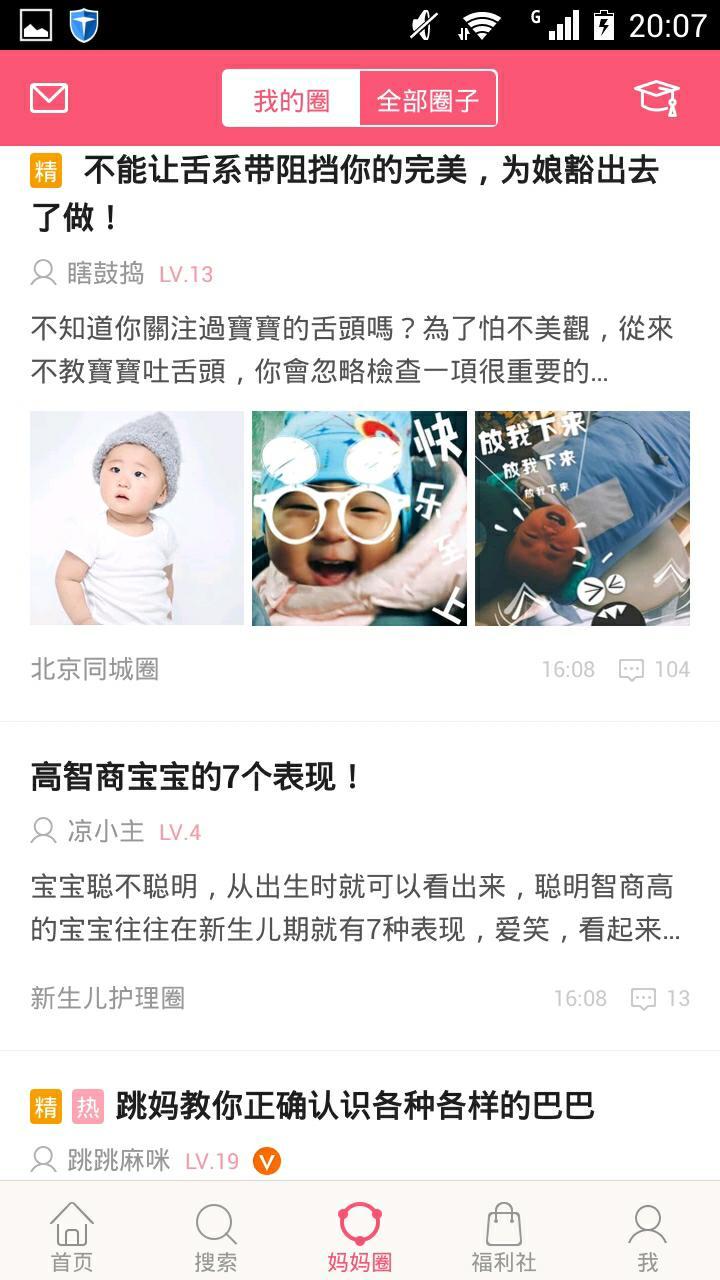The width and height of the screenshot is (720, 1280).
Task: Open the baby in grey hat photo
Action: 137,518
